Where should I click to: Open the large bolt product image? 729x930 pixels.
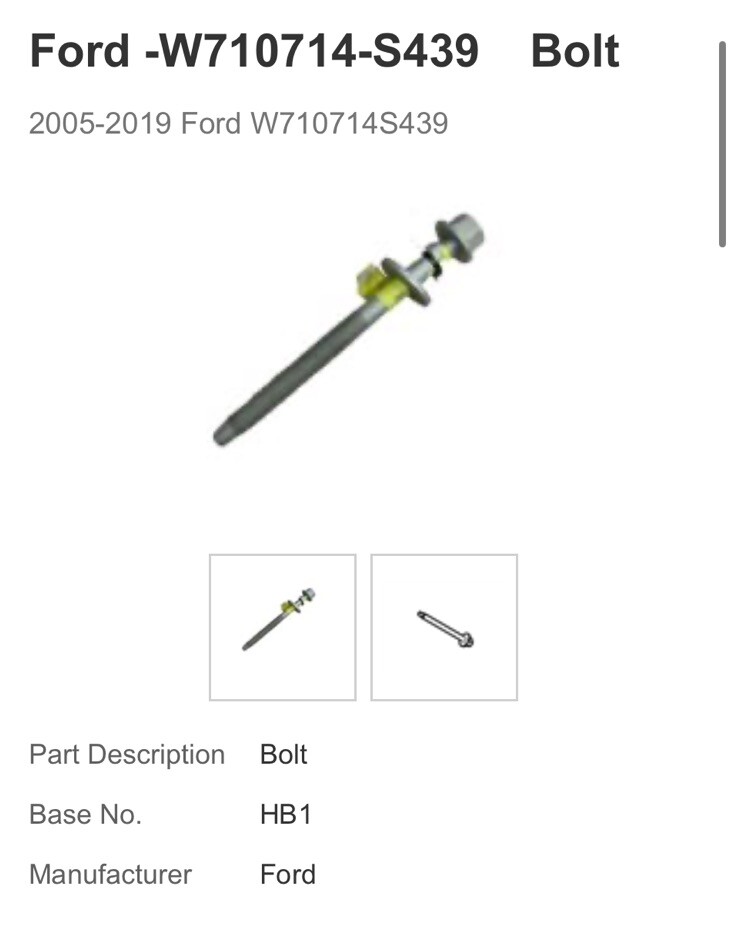point(350,328)
